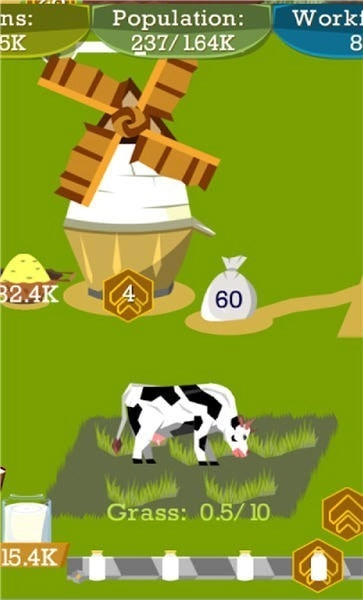This screenshot has height=600, width=363.
Task: Tap the milk bottle upgrade hexagon
Action: [x=318, y=566]
